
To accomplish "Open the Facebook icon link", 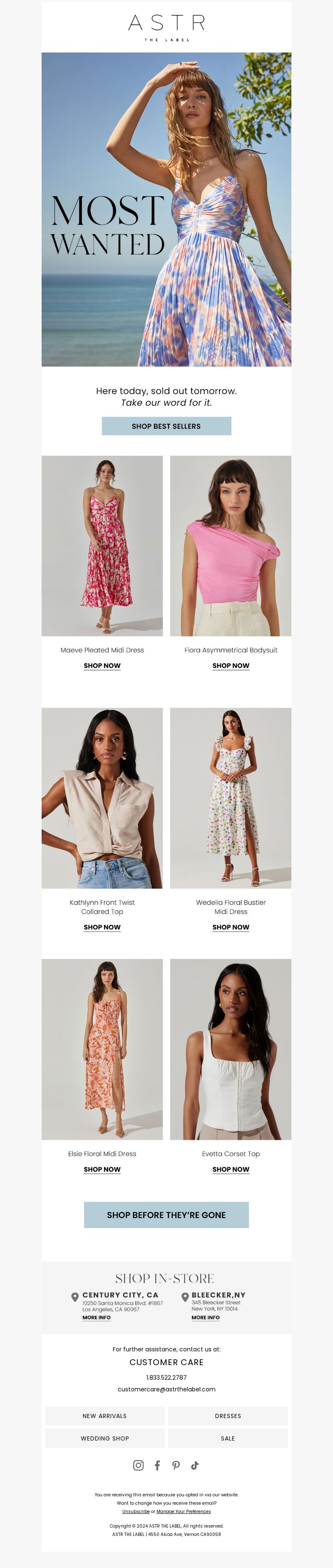I will click(x=157, y=1465).
